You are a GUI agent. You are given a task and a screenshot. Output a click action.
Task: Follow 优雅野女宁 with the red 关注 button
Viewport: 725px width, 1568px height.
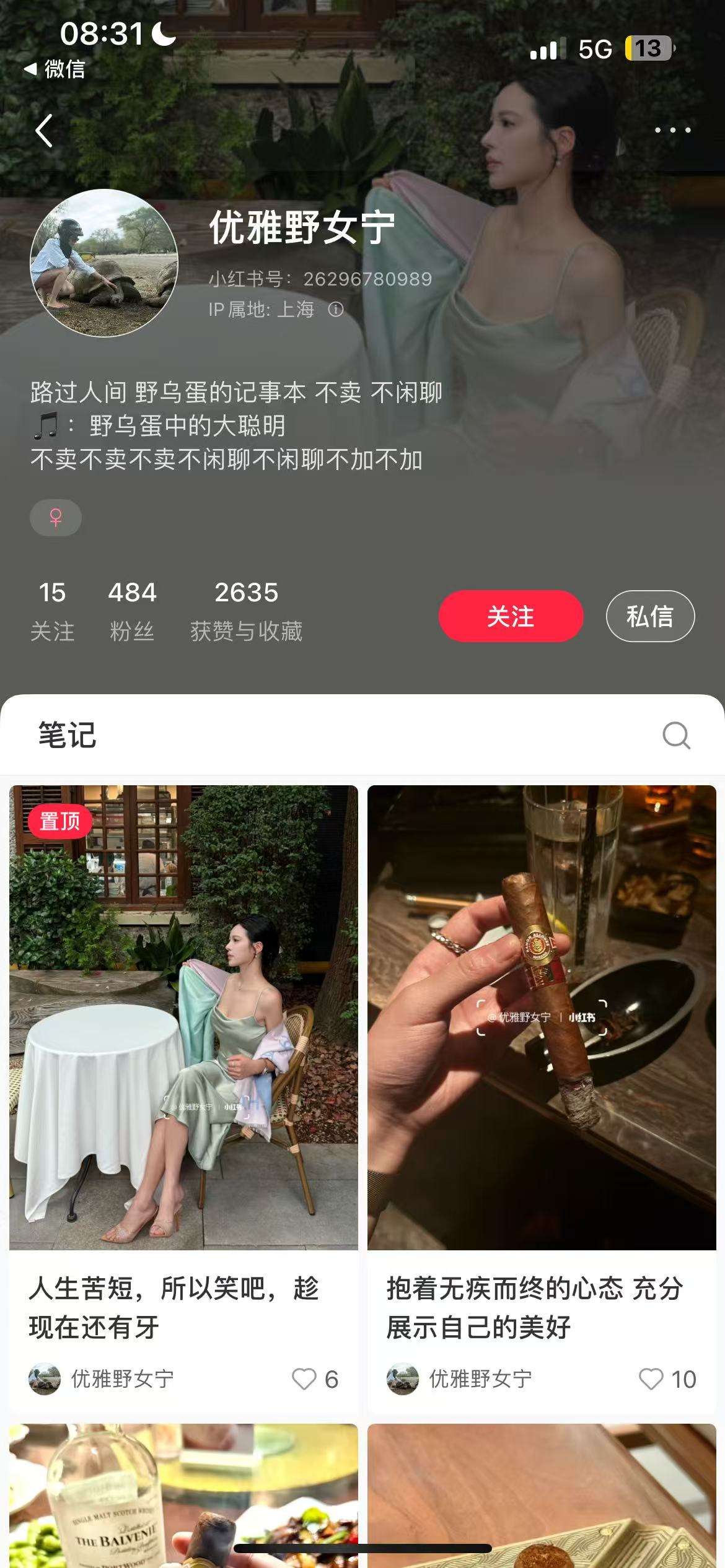coord(511,616)
